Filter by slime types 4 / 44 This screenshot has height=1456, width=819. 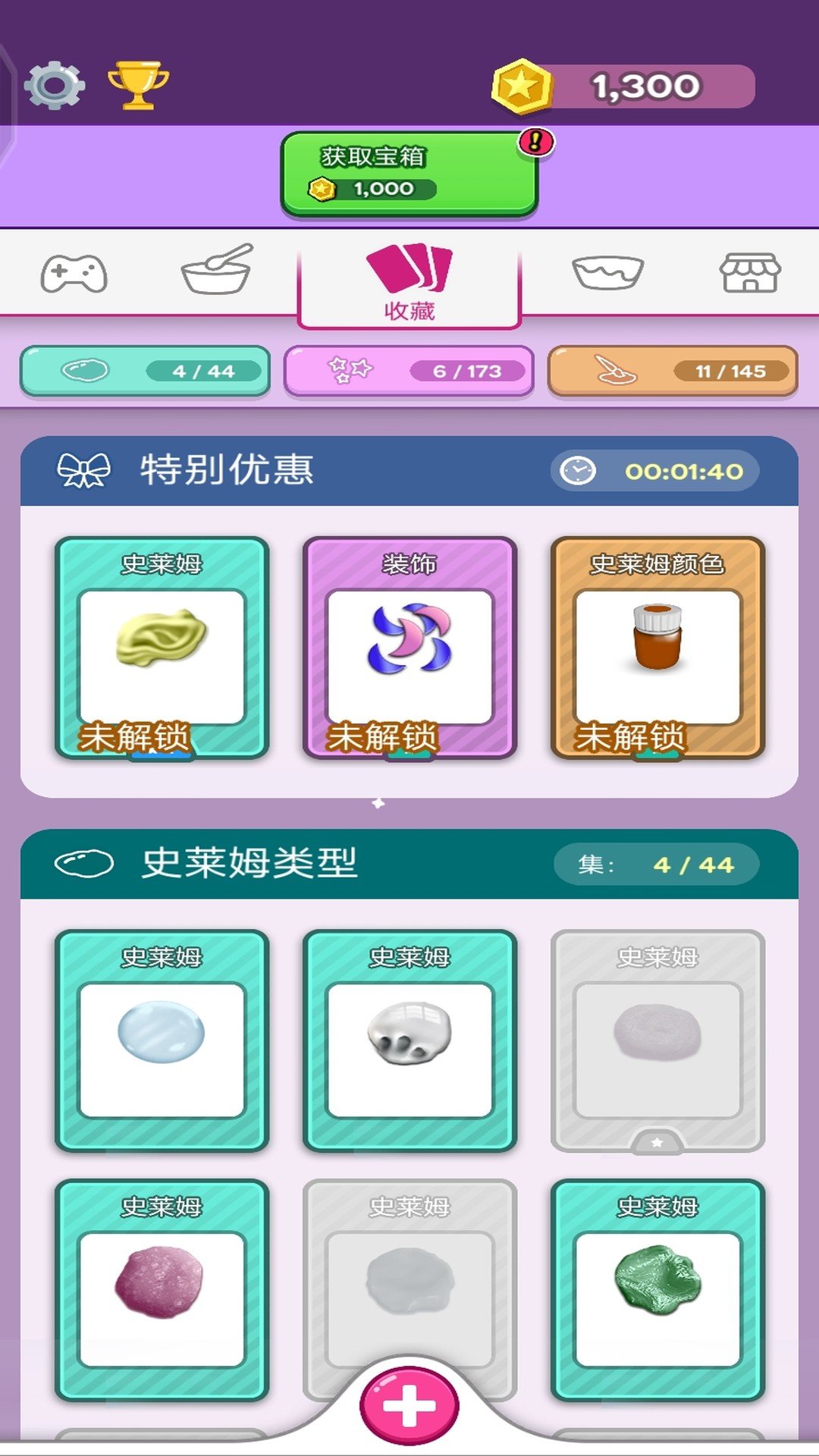[145, 371]
